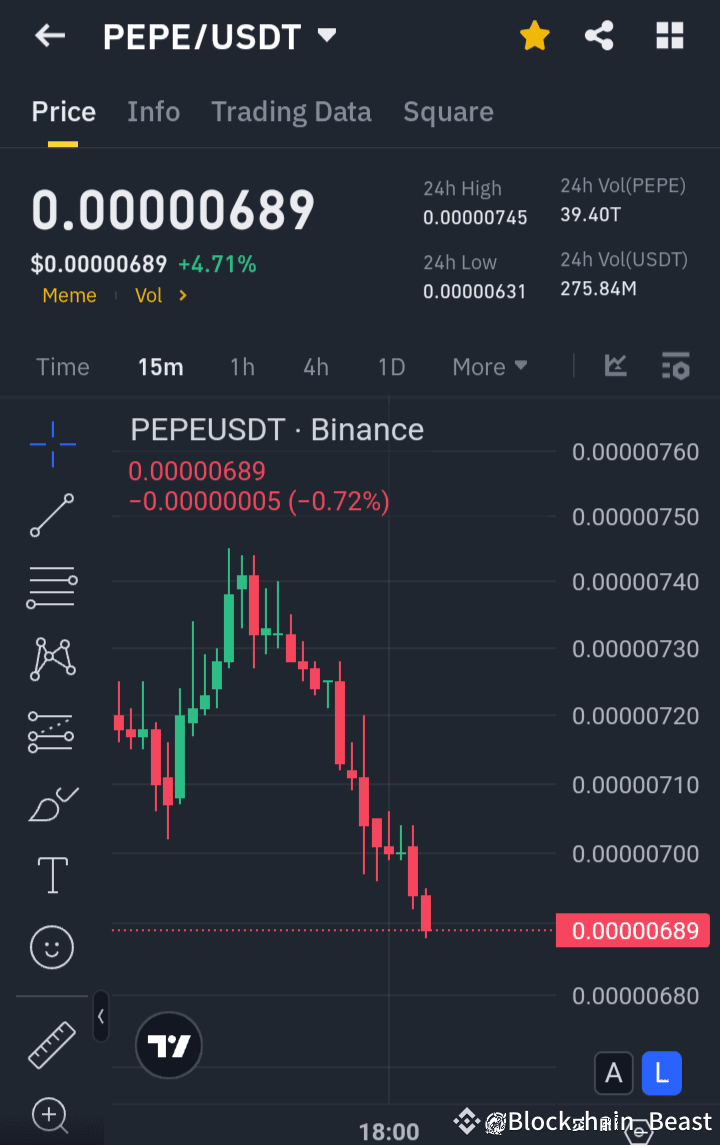Select the pattern drawing tool
Viewport: 720px width, 1145px height.
51,658
